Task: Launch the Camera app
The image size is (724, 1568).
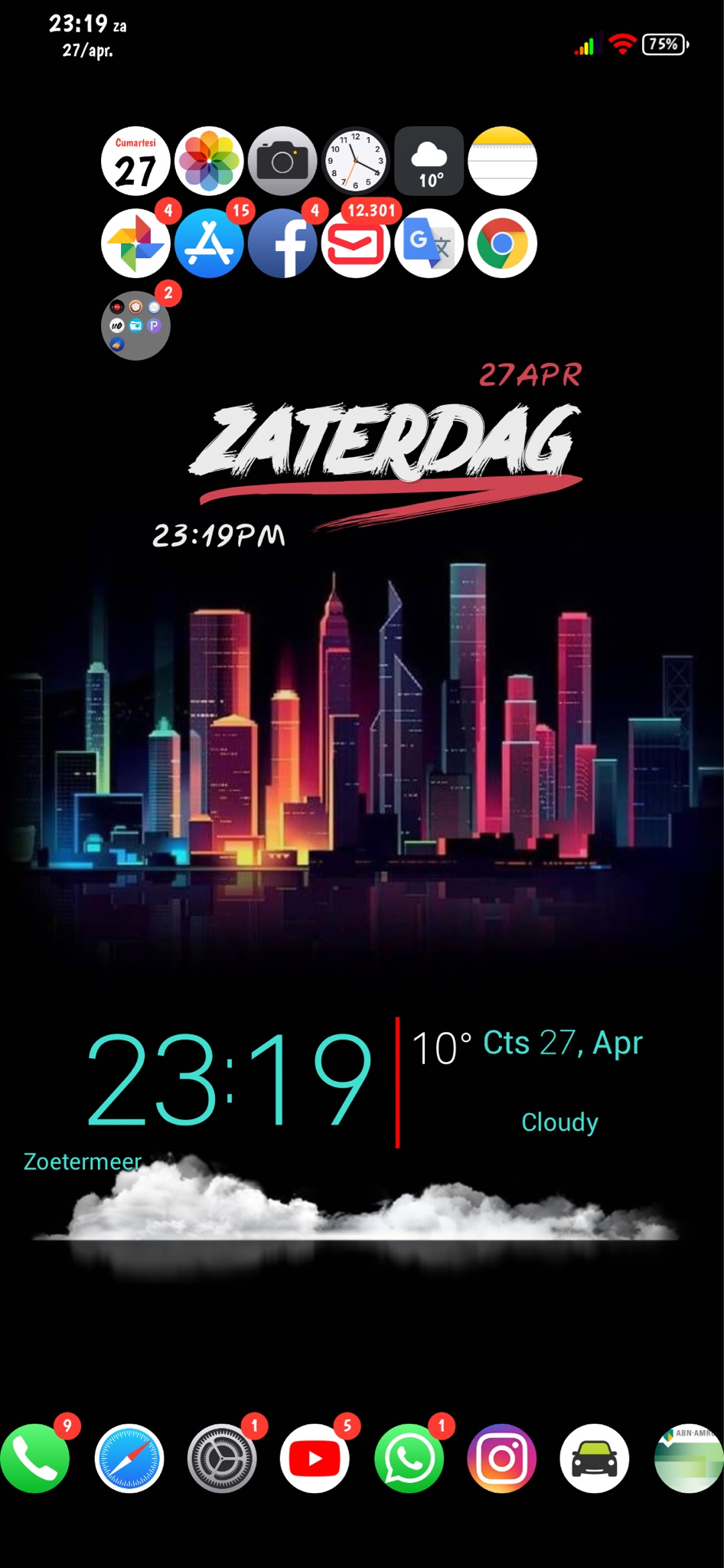Action: (282, 162)
